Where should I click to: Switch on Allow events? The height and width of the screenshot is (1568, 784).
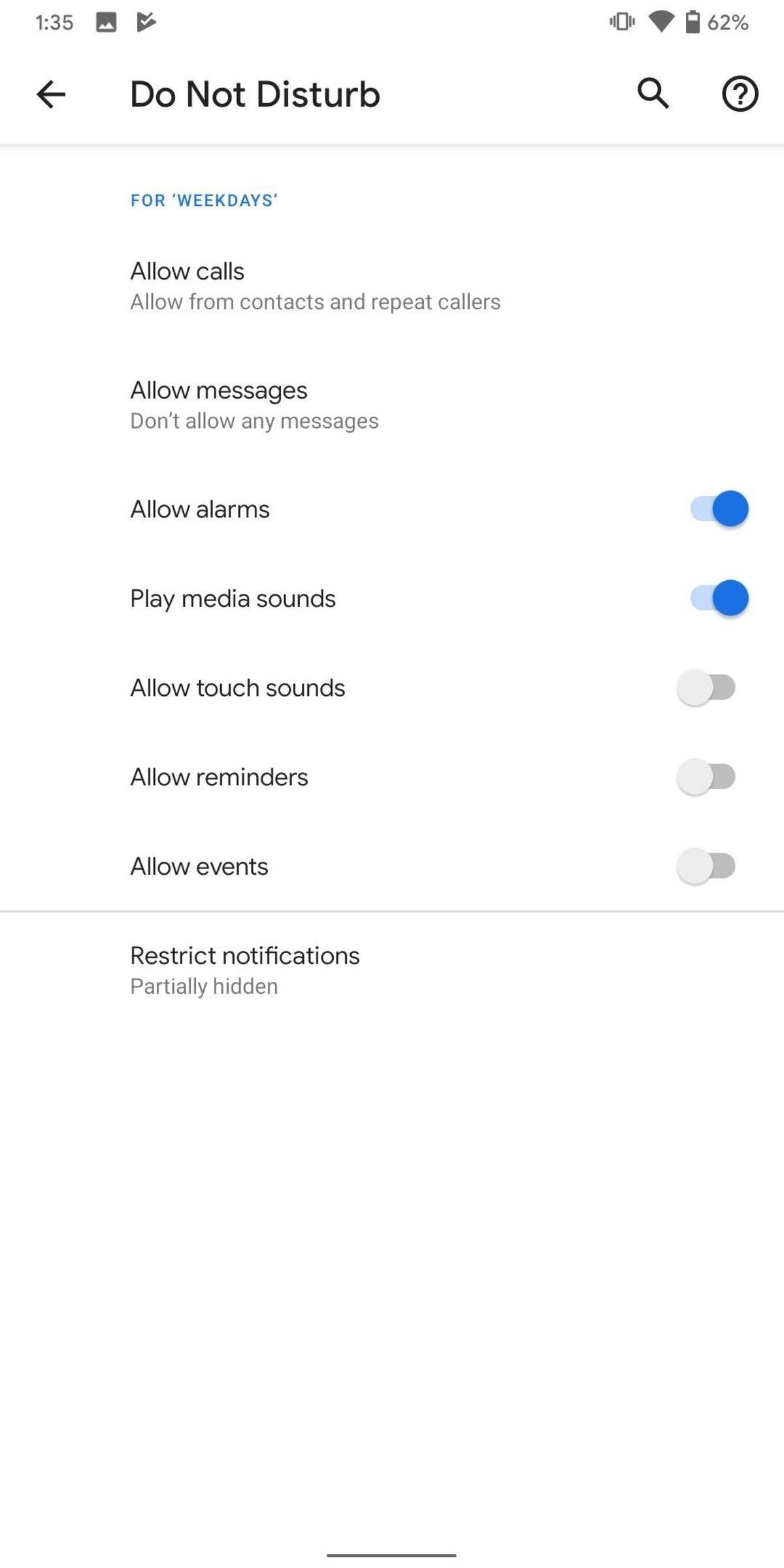(x=706, y=866)
